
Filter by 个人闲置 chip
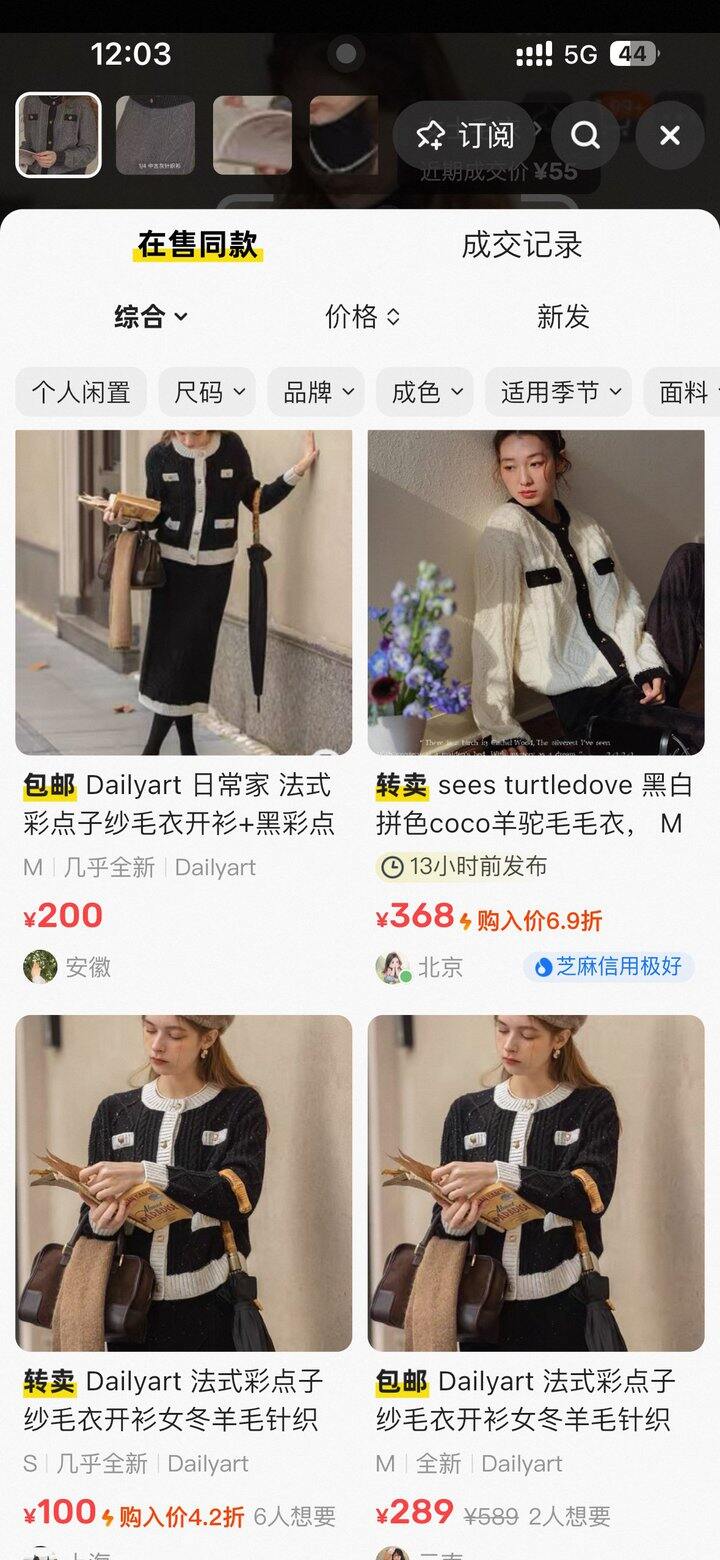(81, 392)
